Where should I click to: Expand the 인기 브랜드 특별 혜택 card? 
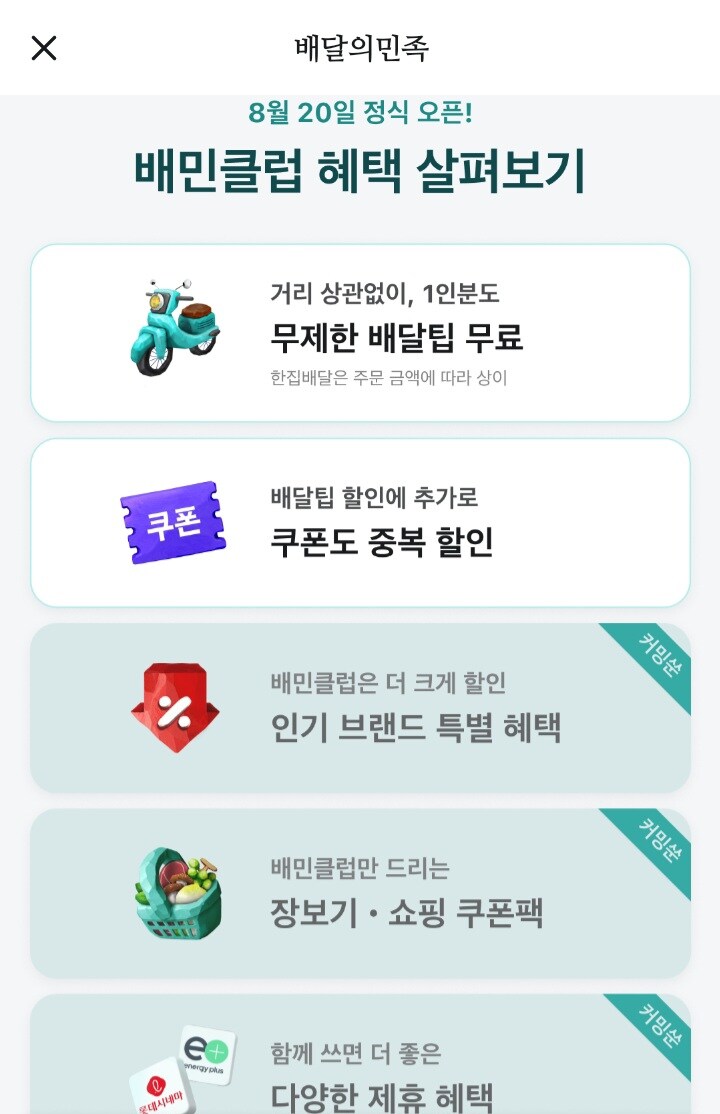point(360,705)
